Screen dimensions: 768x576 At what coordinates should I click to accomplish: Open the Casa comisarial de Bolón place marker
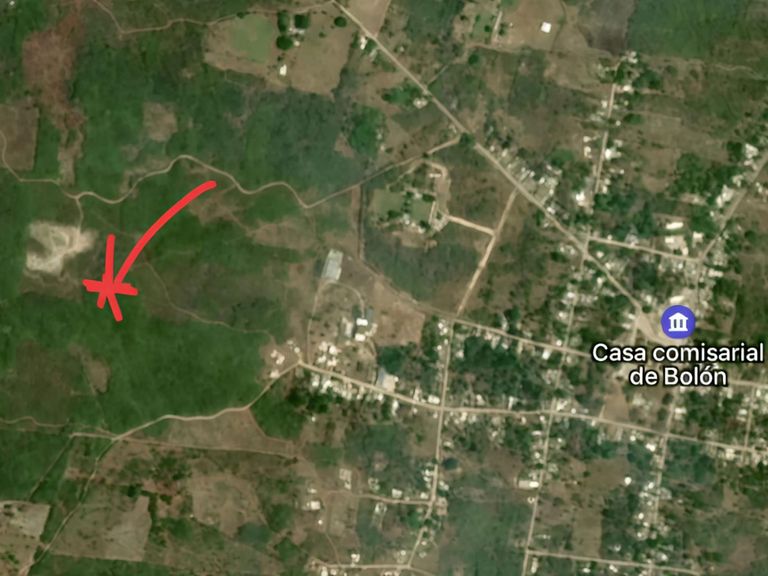[x=679, y=322]
